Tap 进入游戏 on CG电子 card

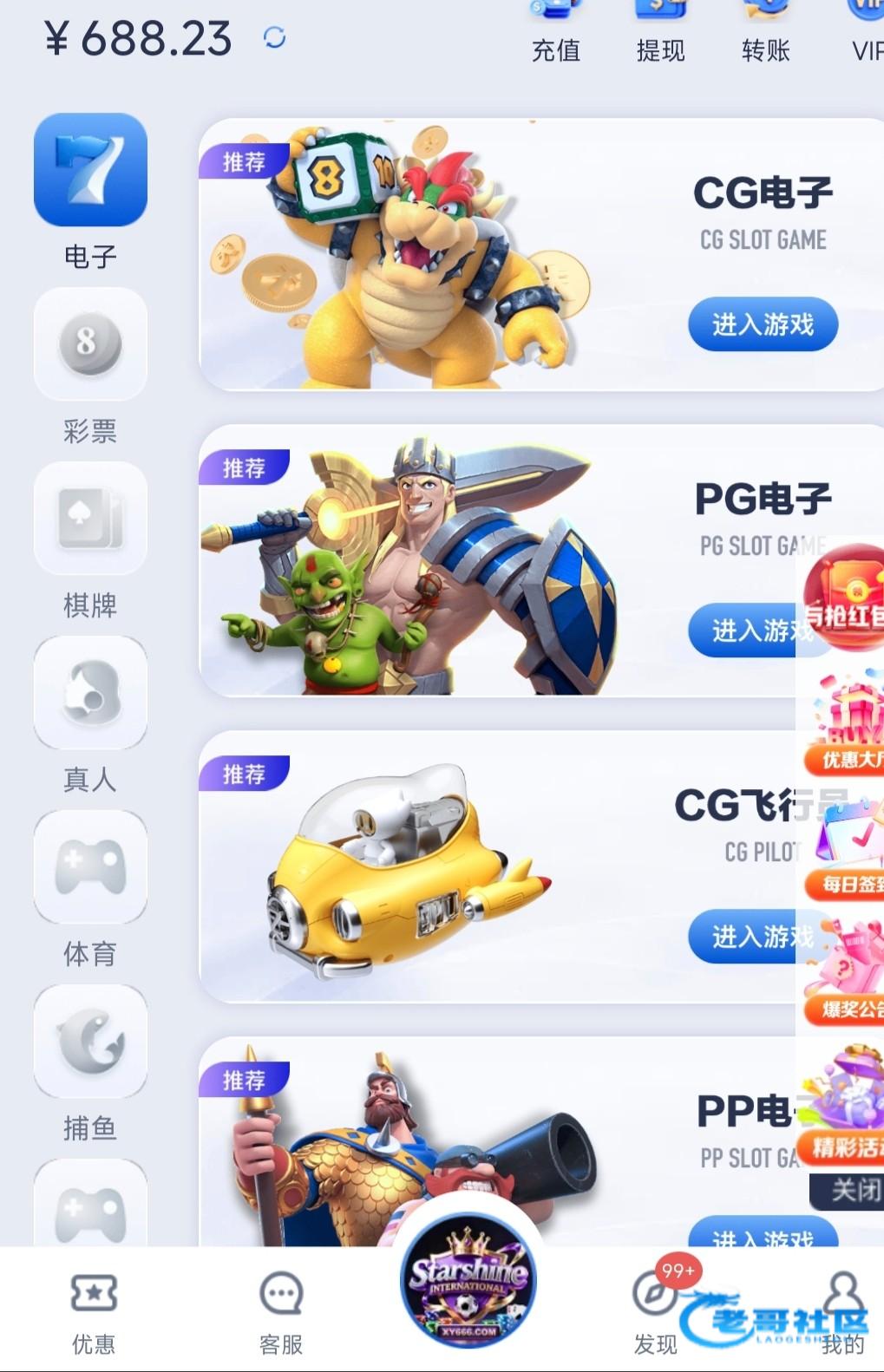(763, 325)
